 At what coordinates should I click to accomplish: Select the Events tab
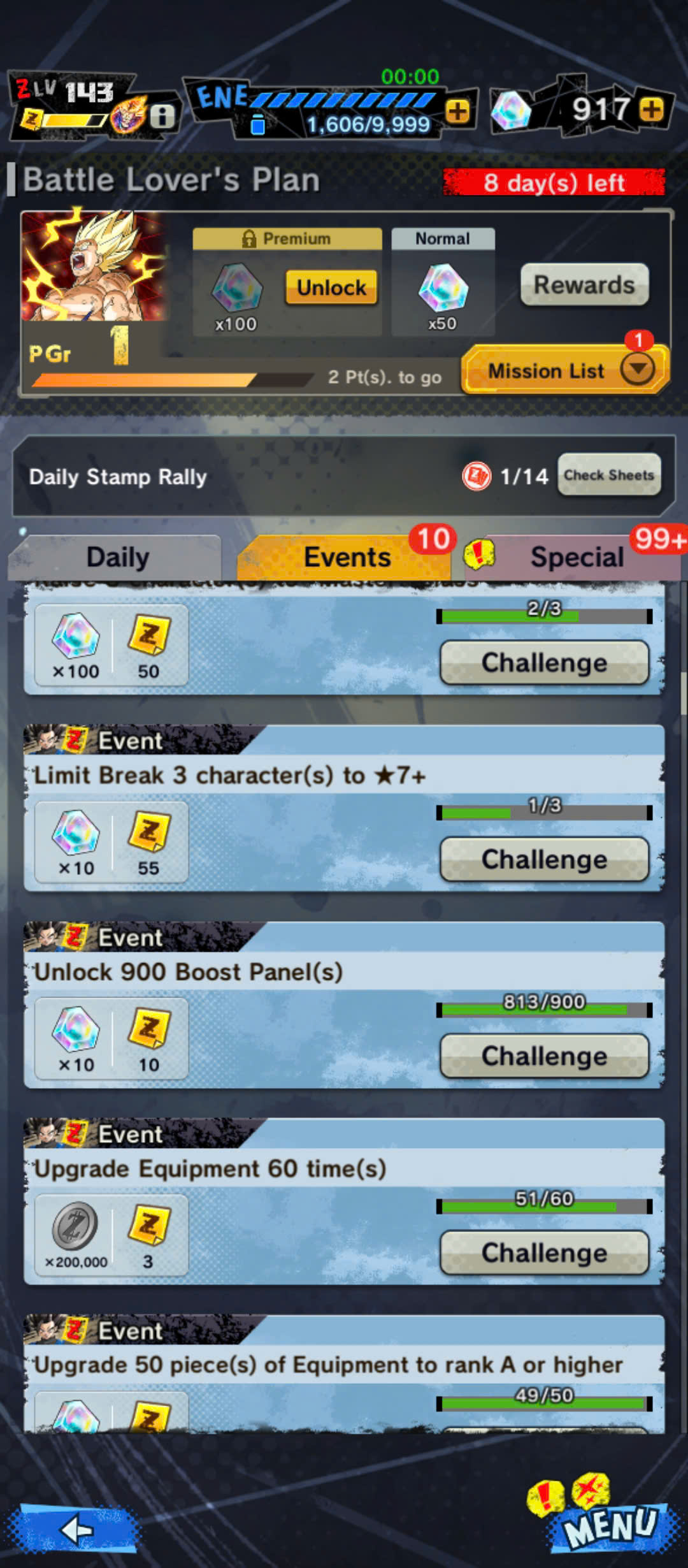tap(347, 557)
